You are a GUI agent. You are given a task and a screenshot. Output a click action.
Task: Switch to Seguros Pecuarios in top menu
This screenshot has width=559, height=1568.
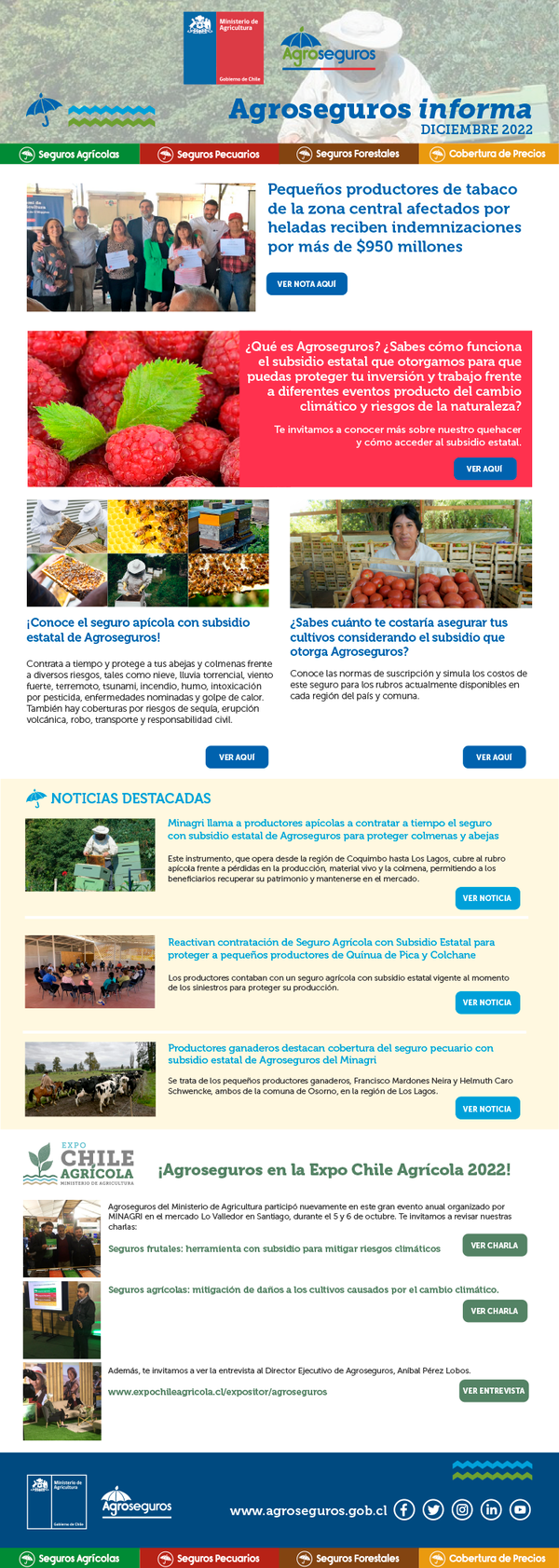coord(209,154)
